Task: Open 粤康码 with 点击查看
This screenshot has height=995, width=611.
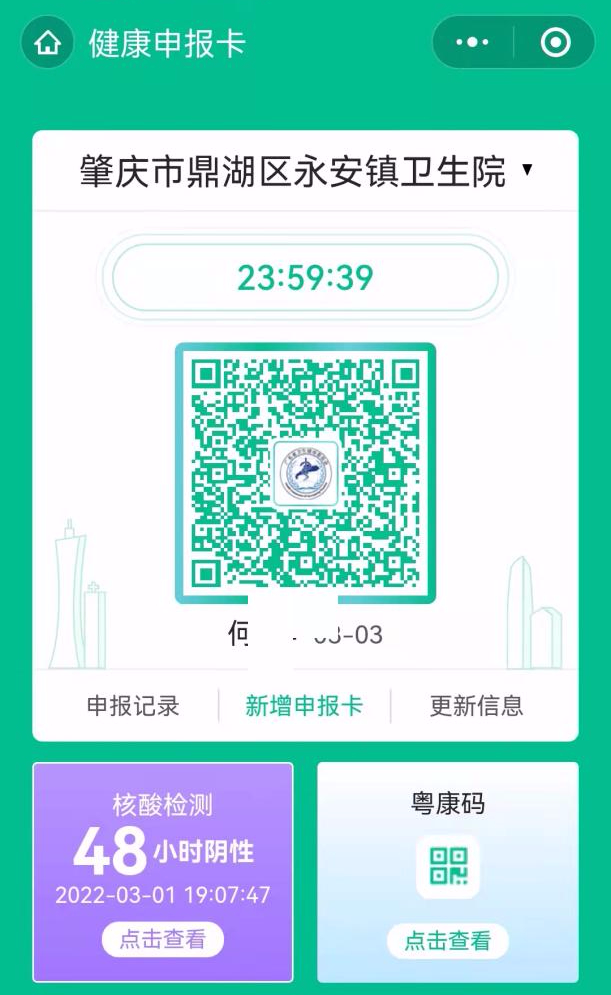Action: coord(447,940)
